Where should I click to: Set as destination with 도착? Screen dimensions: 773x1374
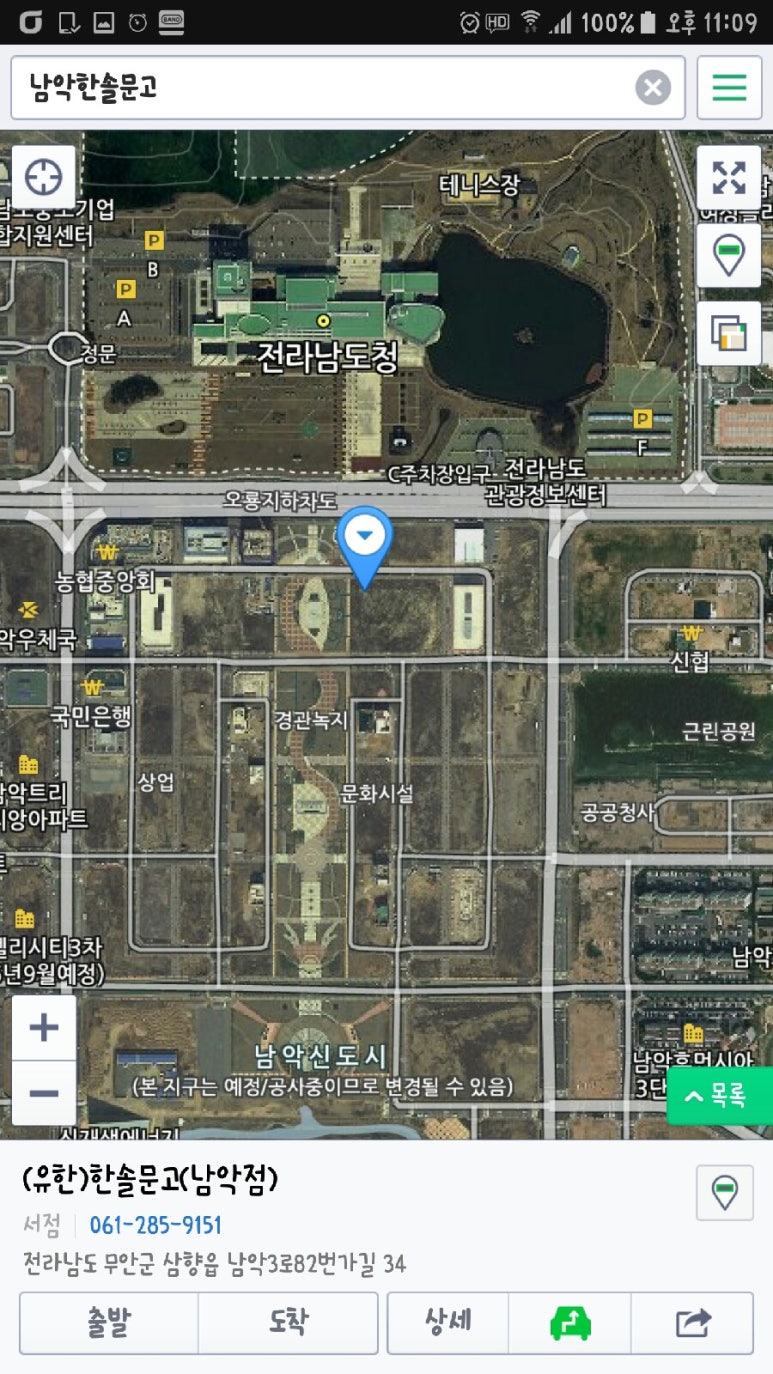pos(288,1322)
